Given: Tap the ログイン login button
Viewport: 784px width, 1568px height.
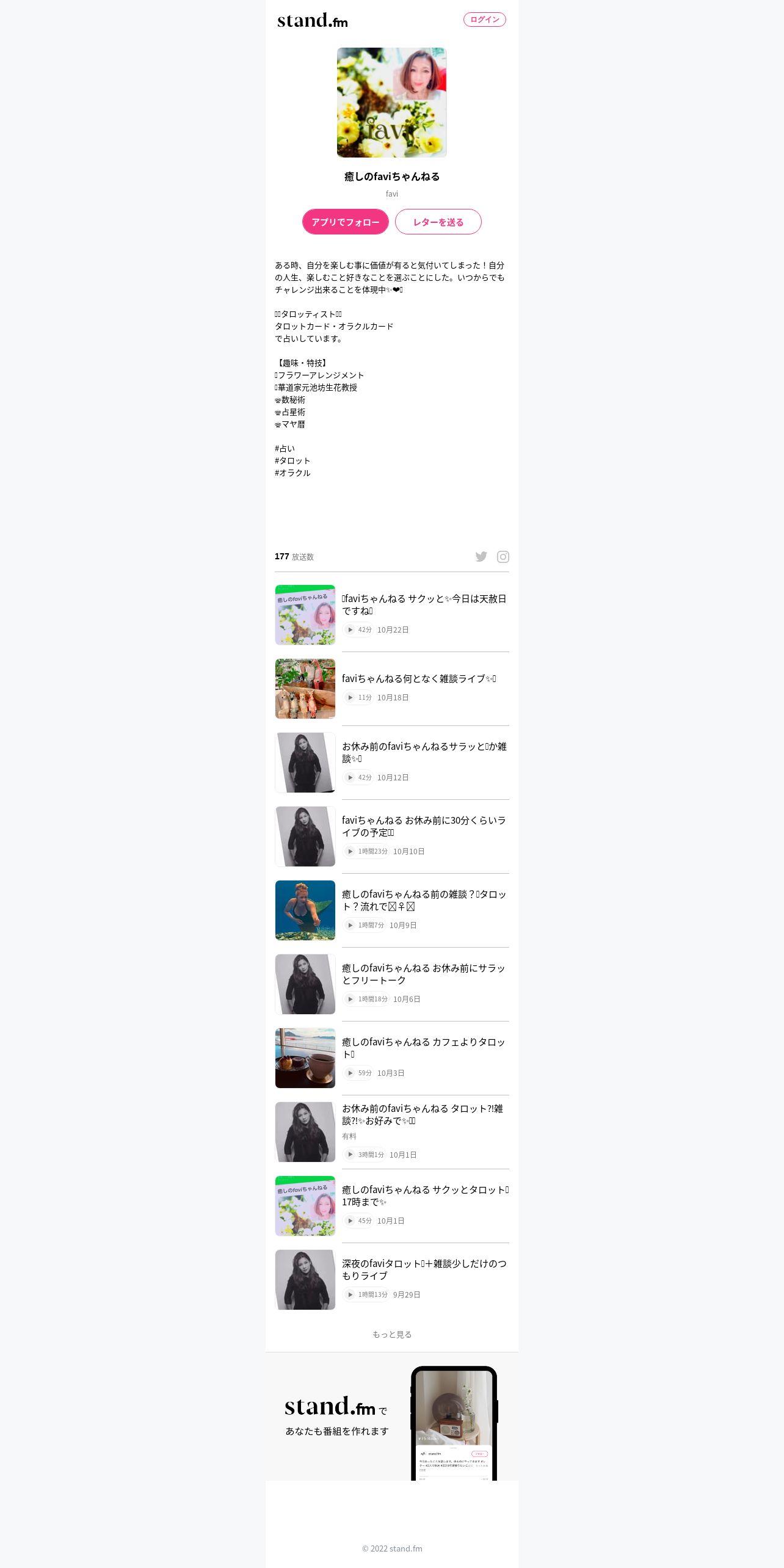Looking at the screenshot, I should pyautogui.click(x=484, y=20).
